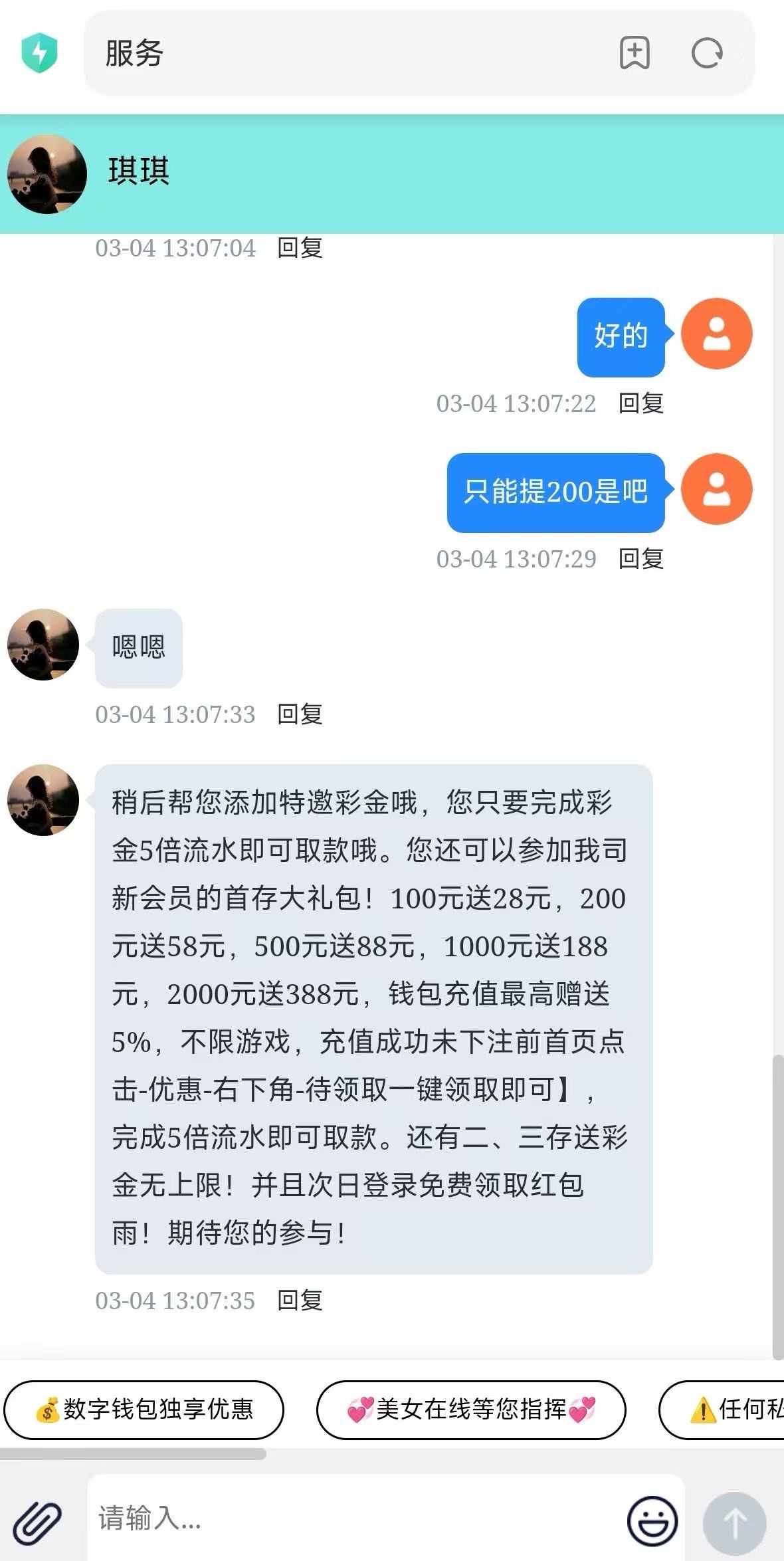The image size is (784, 1561).
Task: Reply to the message sent at 13:07:04
Action: click(300, 248)
